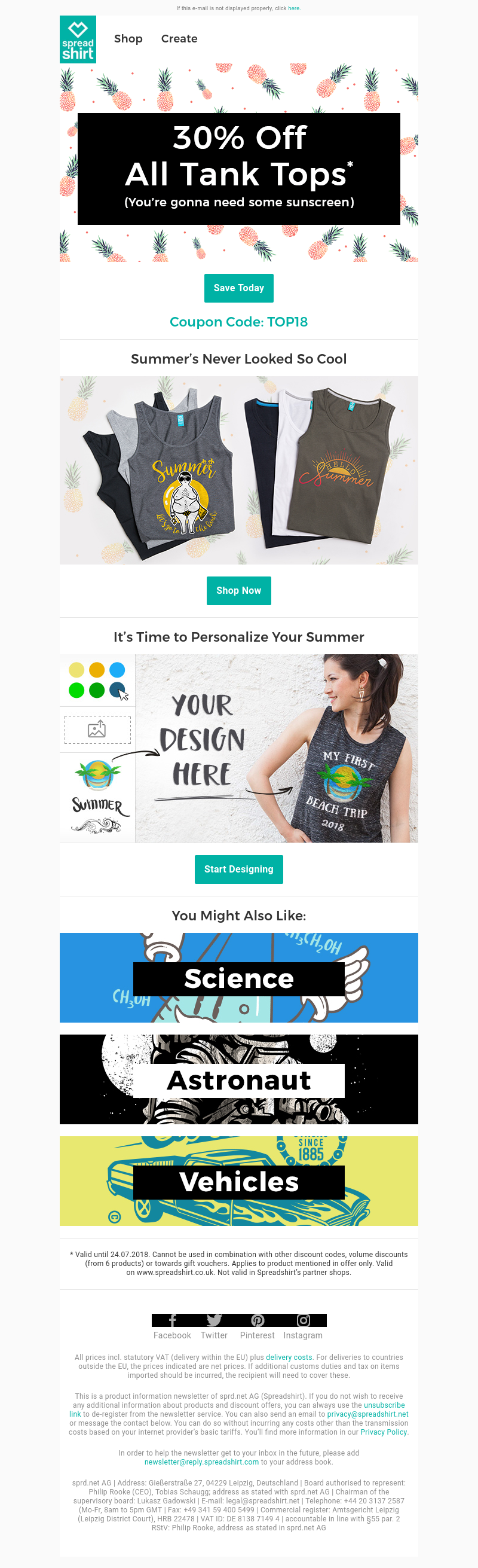Open the Shop menu link

pos(128,39)
